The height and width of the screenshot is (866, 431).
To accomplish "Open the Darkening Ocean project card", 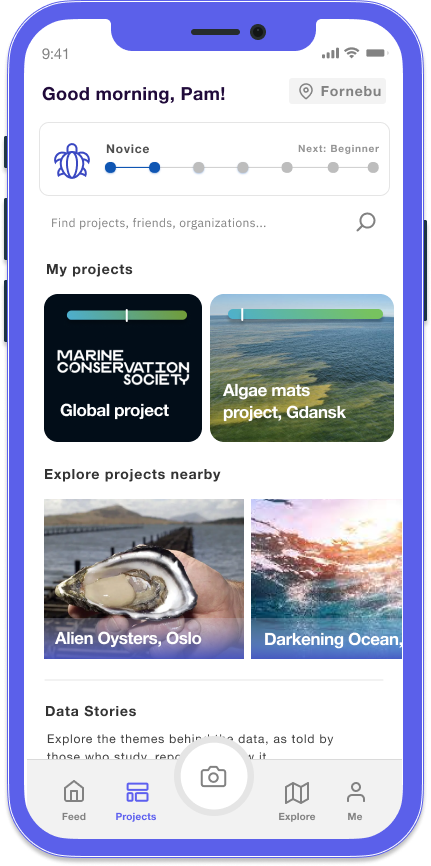I will (x=327, y=579).
